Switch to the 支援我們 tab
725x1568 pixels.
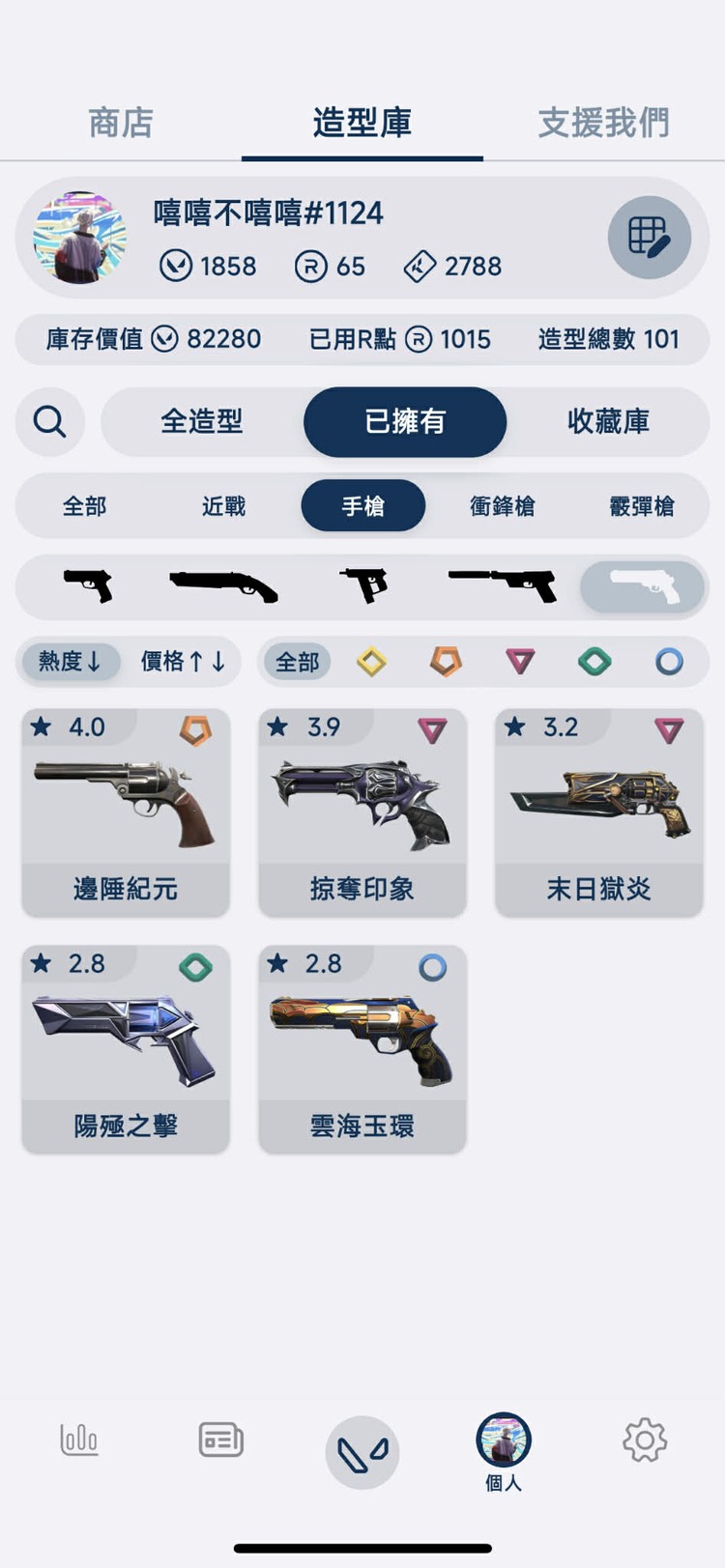click(x=602, y=121)
